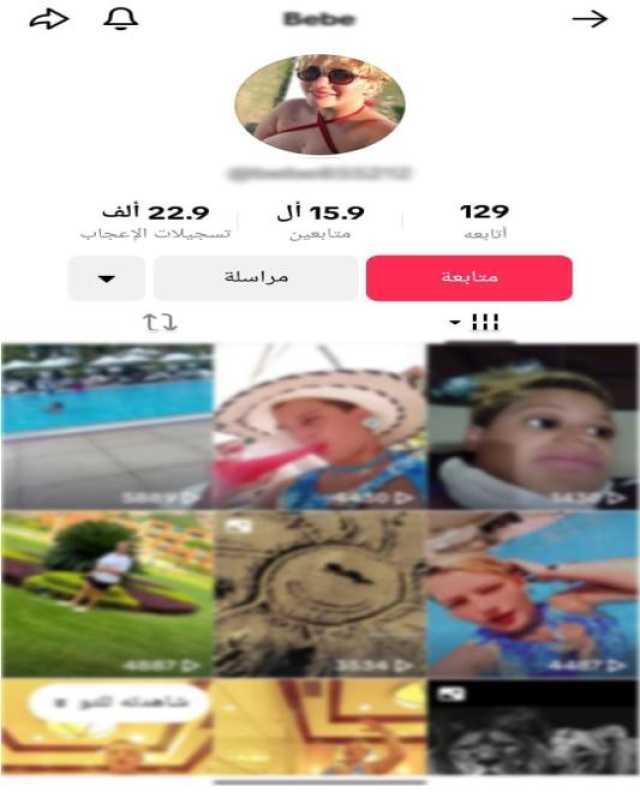
Task: Switch to the reposts tab
Action: pyautogui.click(x=160, y=323)
